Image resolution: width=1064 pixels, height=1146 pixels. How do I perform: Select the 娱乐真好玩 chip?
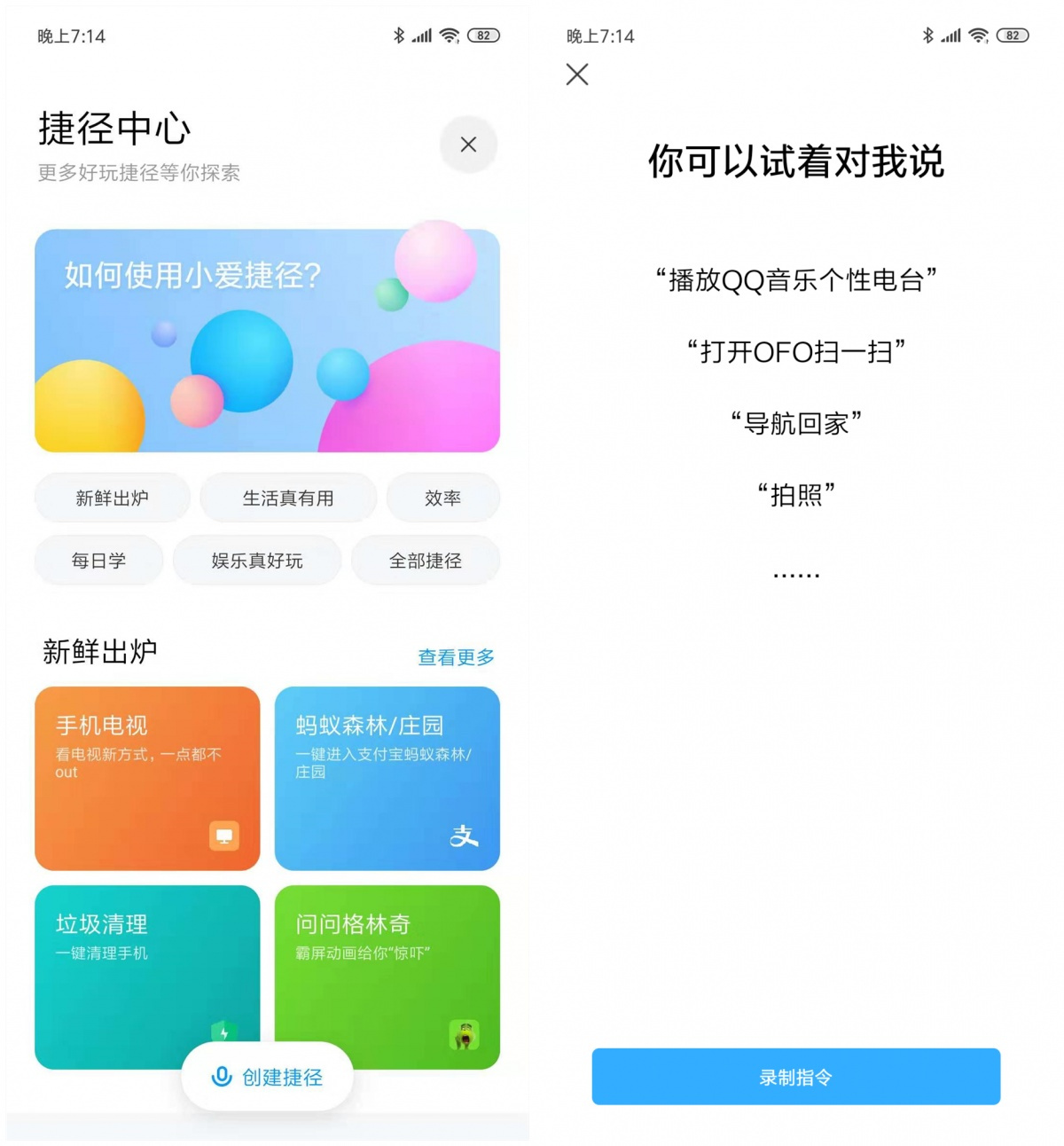point(257,561)
